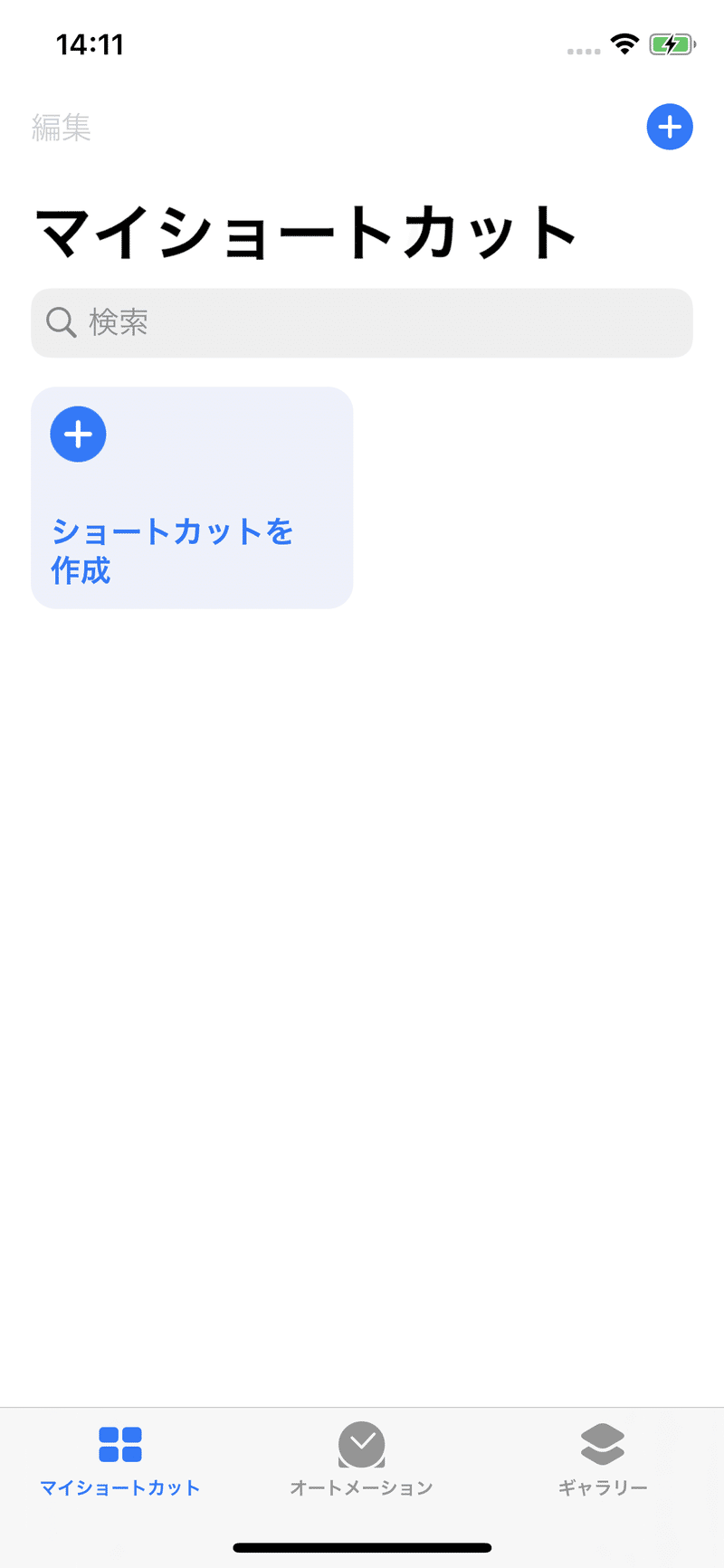Screen dimensions: 724x1568
Task: Open the ショートカットを作成 card
Action: tap(192, 498)
